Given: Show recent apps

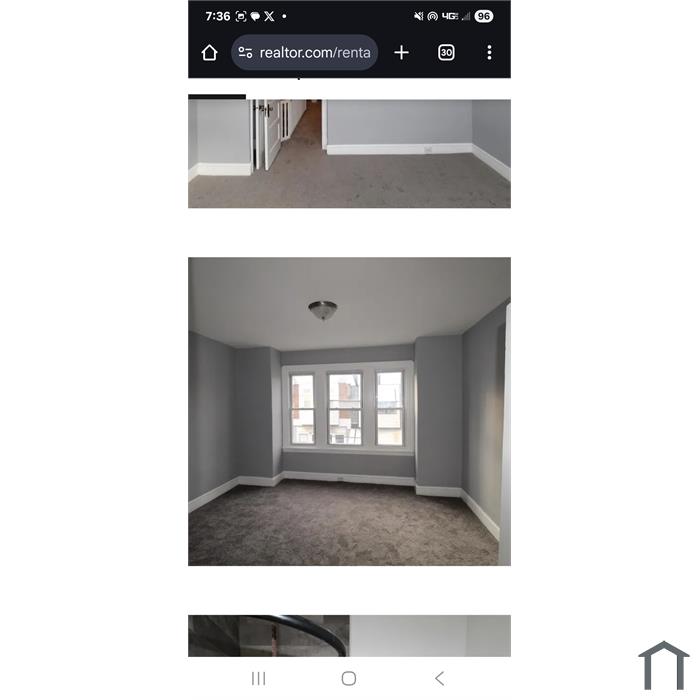Looking at the screenshot, I should coord(259,678).
